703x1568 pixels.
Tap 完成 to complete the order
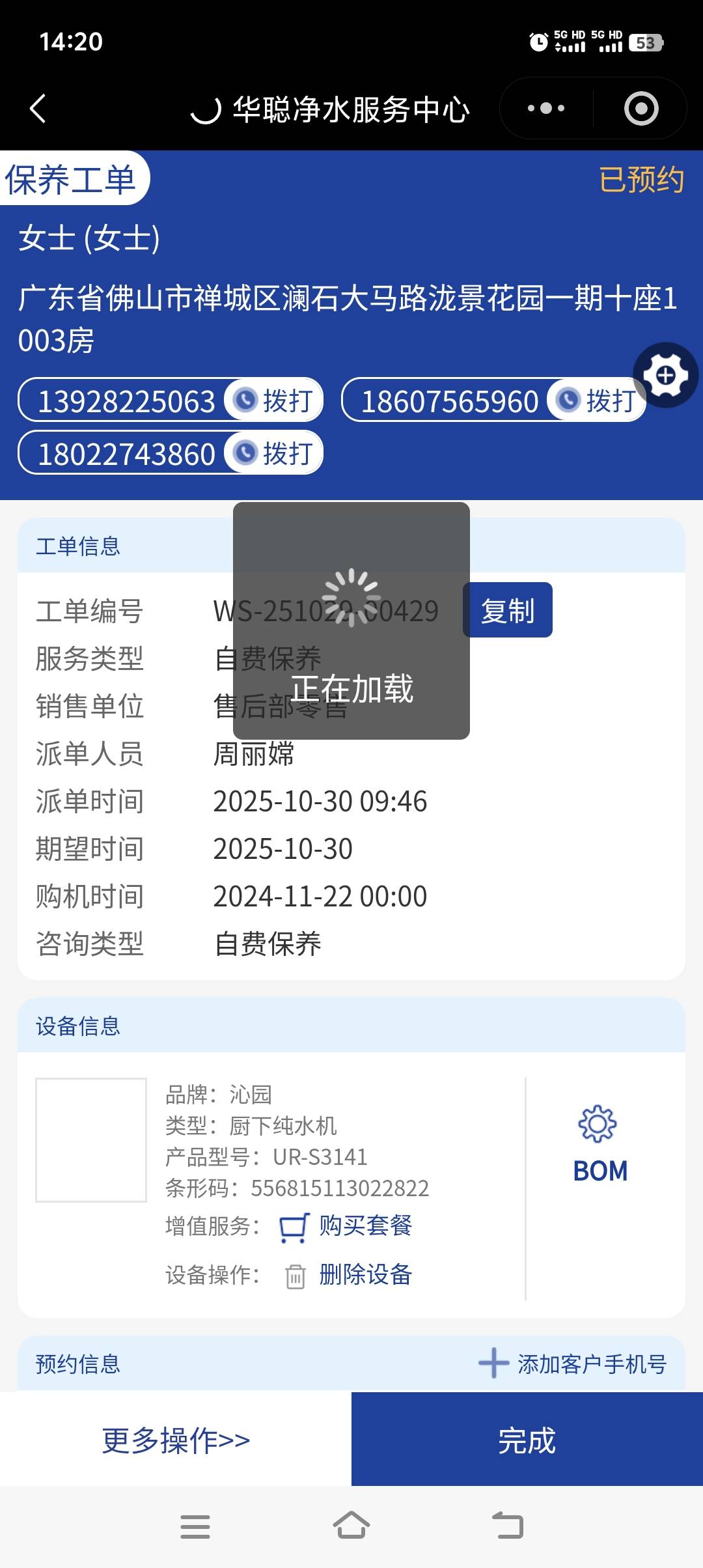pyautogui.click(x=527, y=1440)
